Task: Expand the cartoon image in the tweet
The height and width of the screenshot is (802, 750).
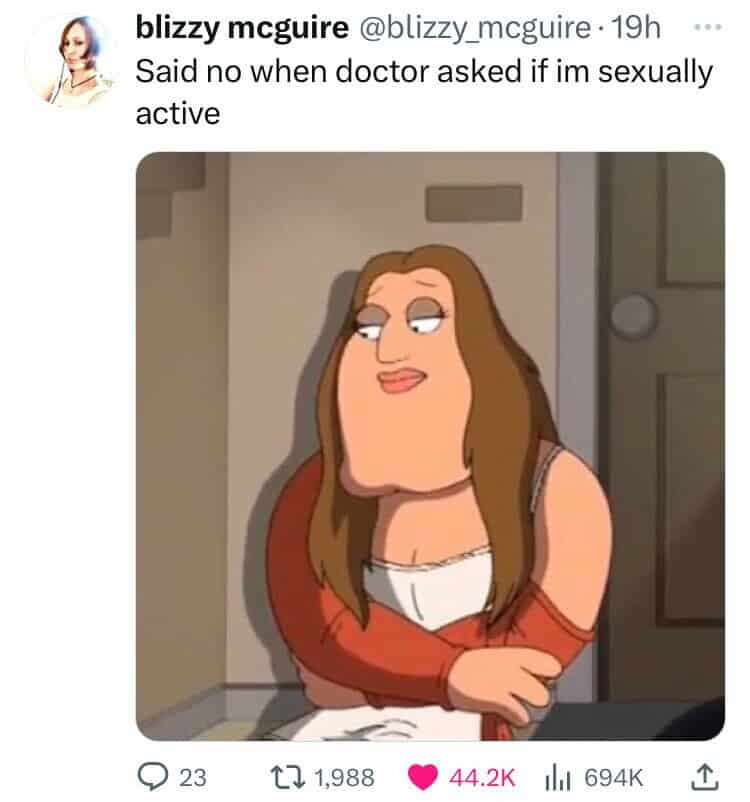Action: tap(430, 445)
